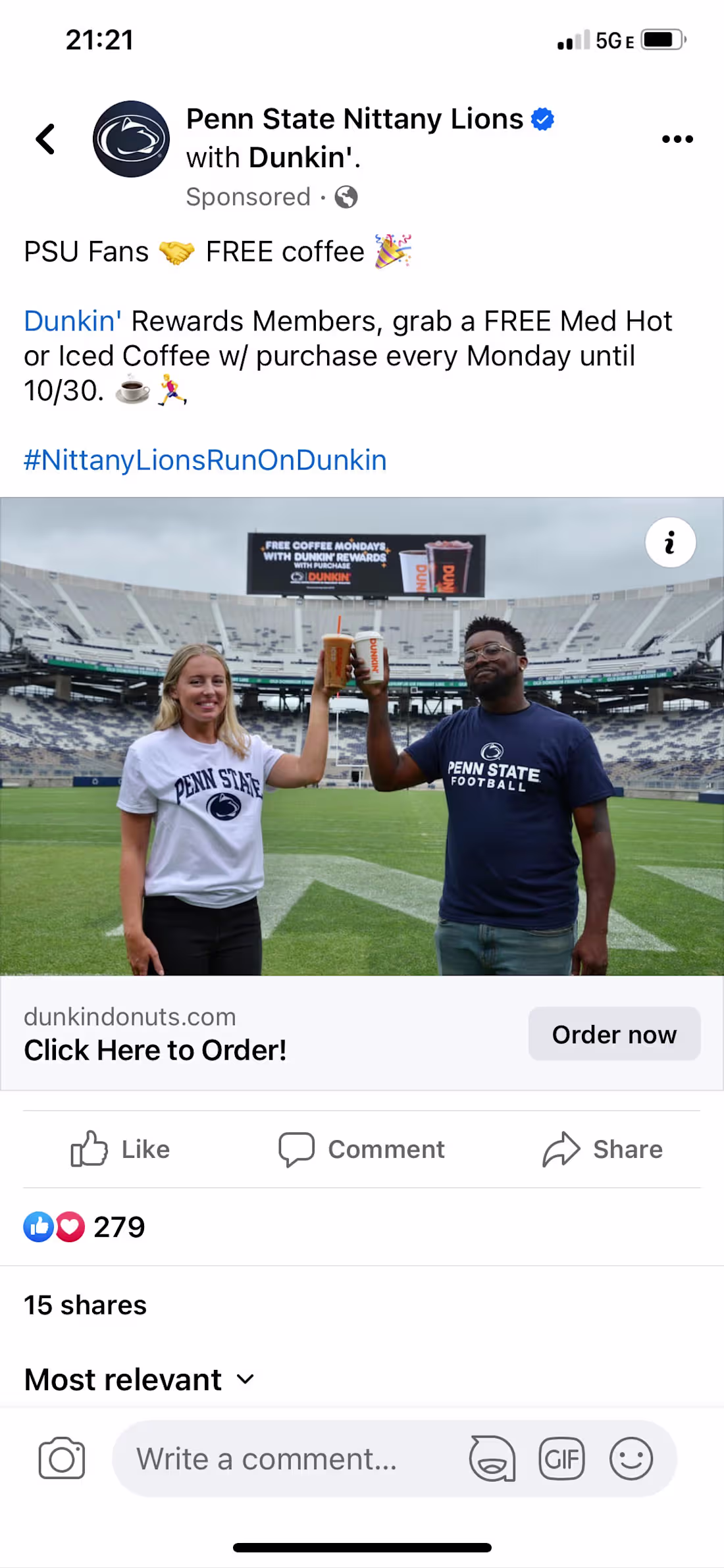Tap the globe privacy icon next to Sponsored
The width and height of the screenshot is (724, 1568).
point(347,197)
